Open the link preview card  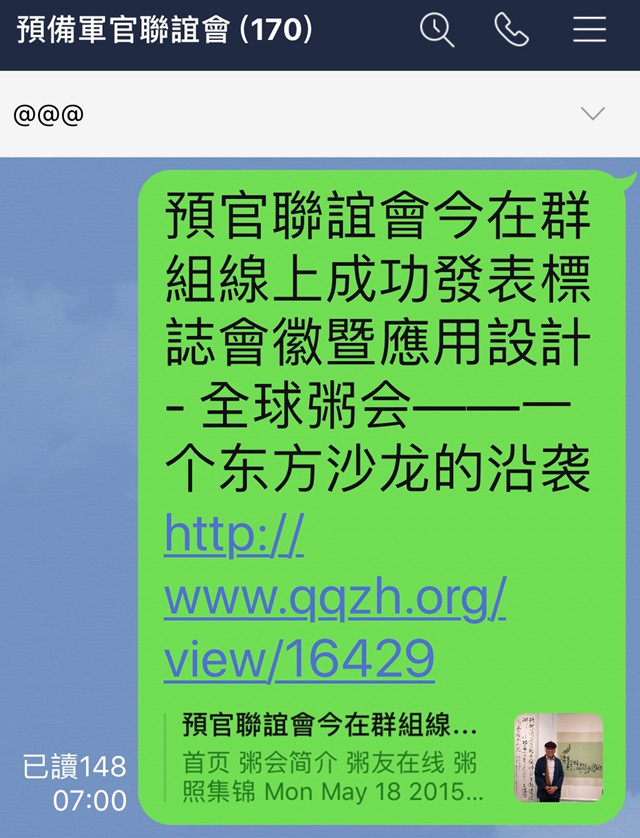[x=390, y=757]
